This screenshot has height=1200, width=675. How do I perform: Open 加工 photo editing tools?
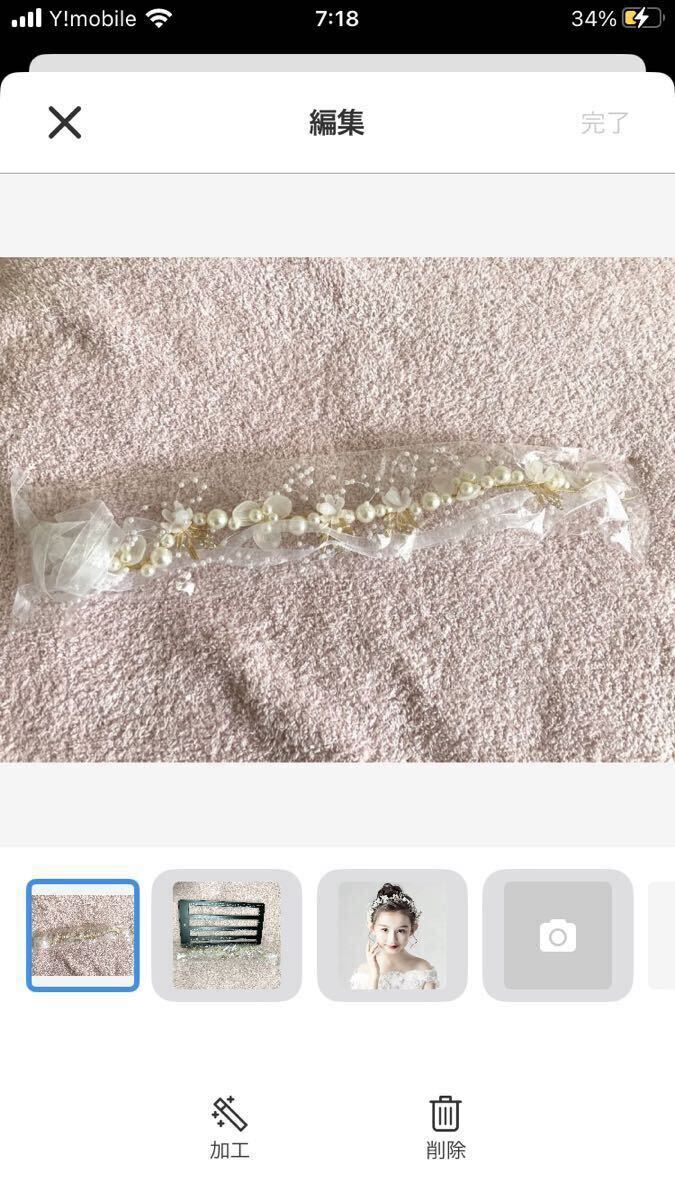(x=229, y=1127)
